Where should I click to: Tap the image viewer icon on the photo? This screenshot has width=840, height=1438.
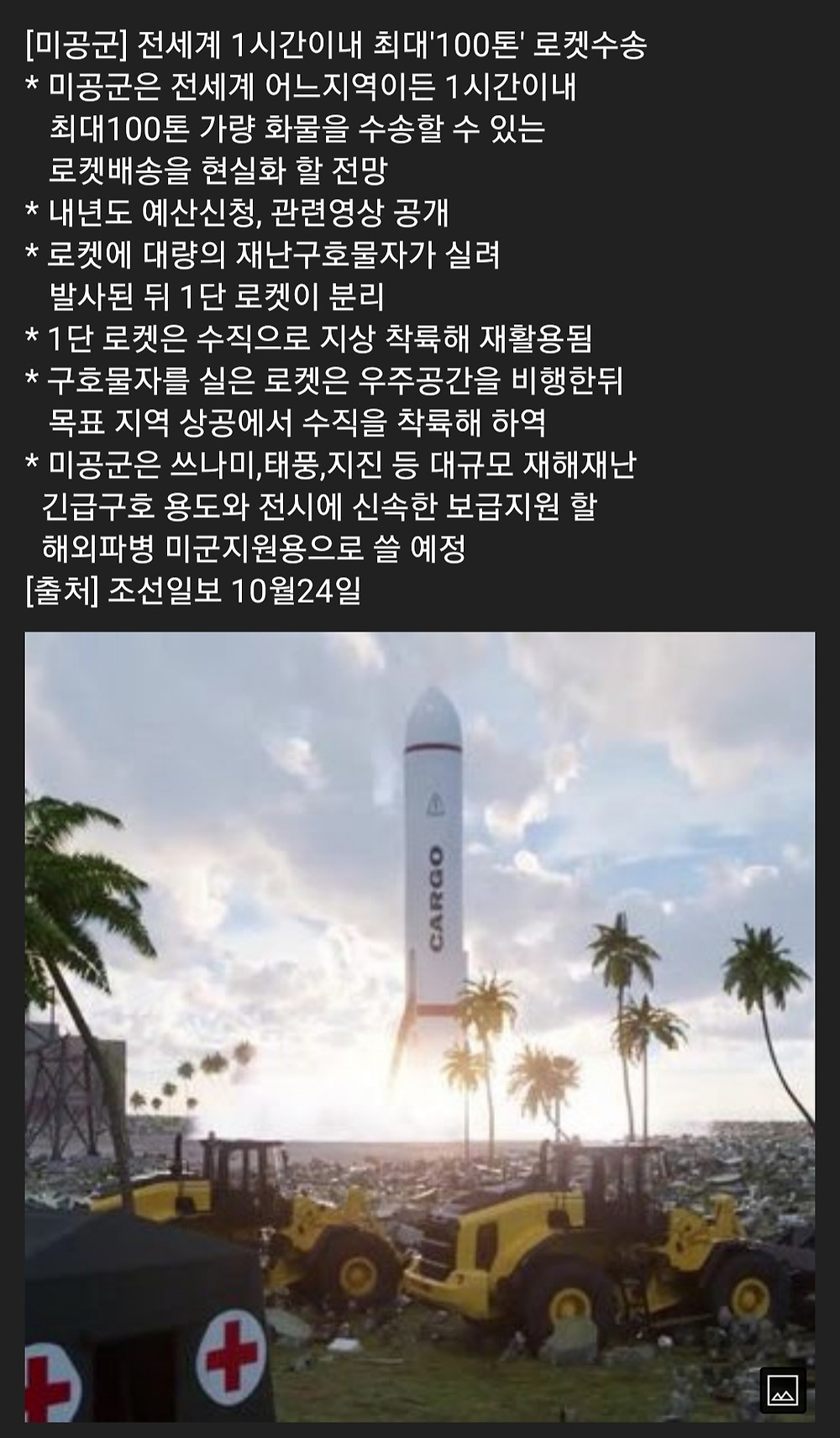(x=783, y=1390)
